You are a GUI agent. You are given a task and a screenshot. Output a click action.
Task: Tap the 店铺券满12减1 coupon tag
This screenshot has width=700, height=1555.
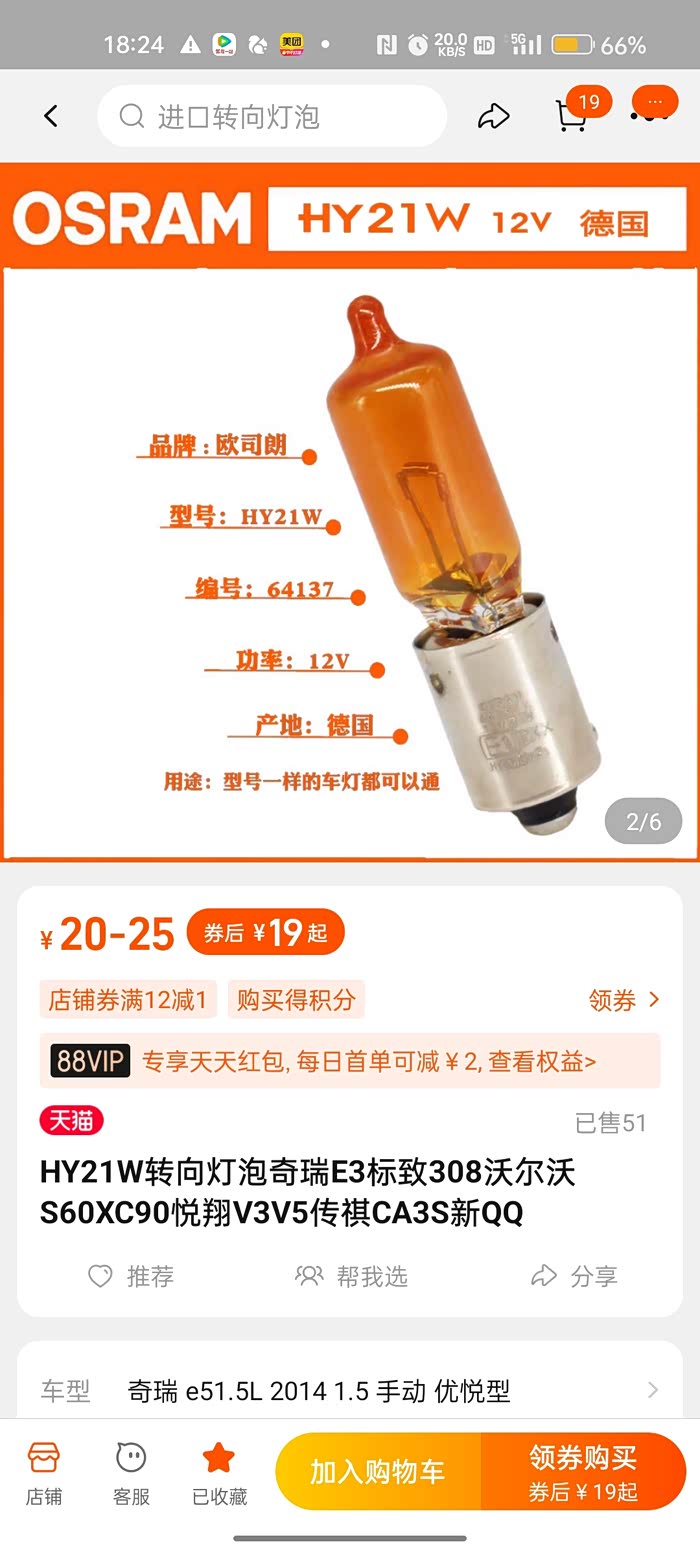[x=128, y=1000]
